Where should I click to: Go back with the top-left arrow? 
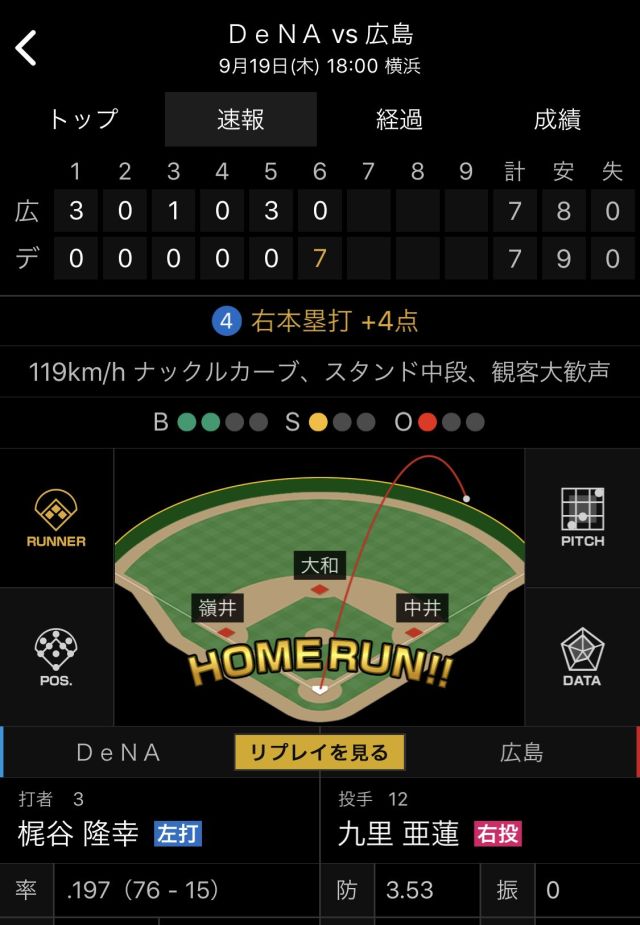coord(26,48)
